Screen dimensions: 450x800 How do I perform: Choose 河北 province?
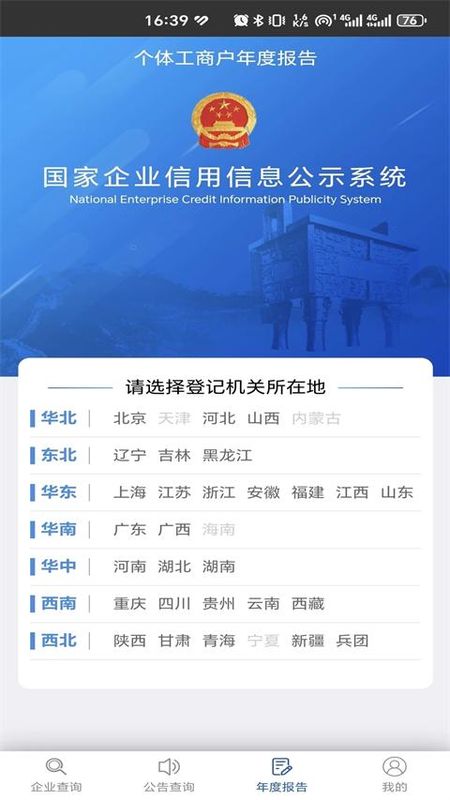(x=219, y=418)
